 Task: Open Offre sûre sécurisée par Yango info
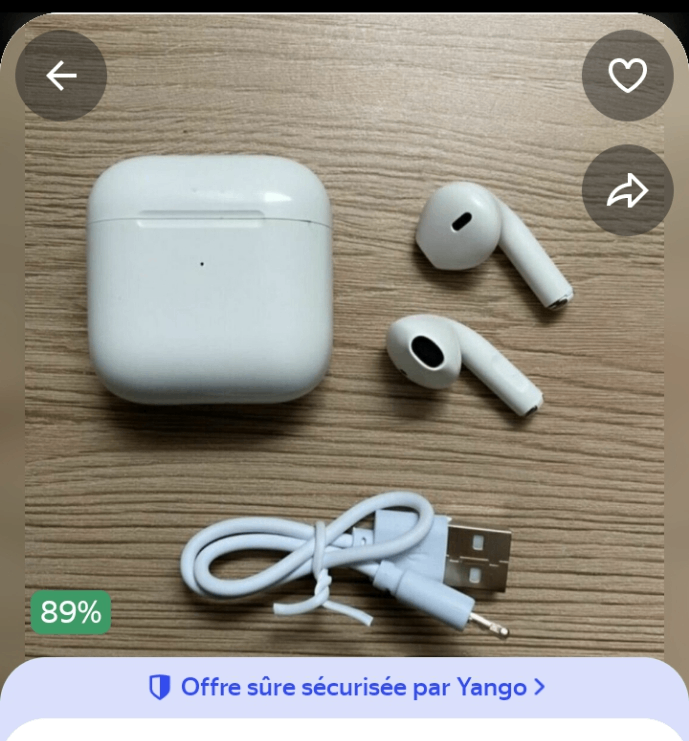click(x=346, y=687)
